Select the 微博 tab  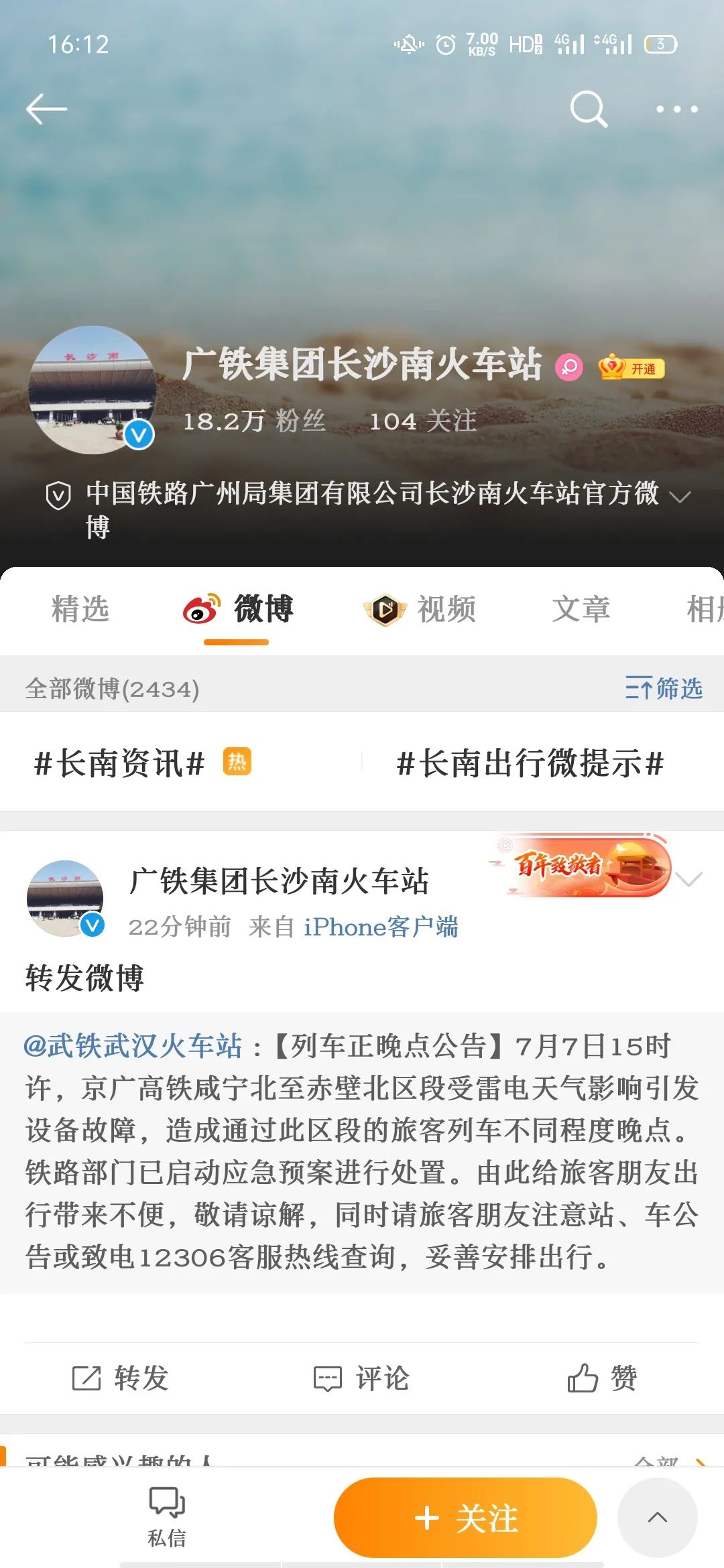[x=238, y=609]
